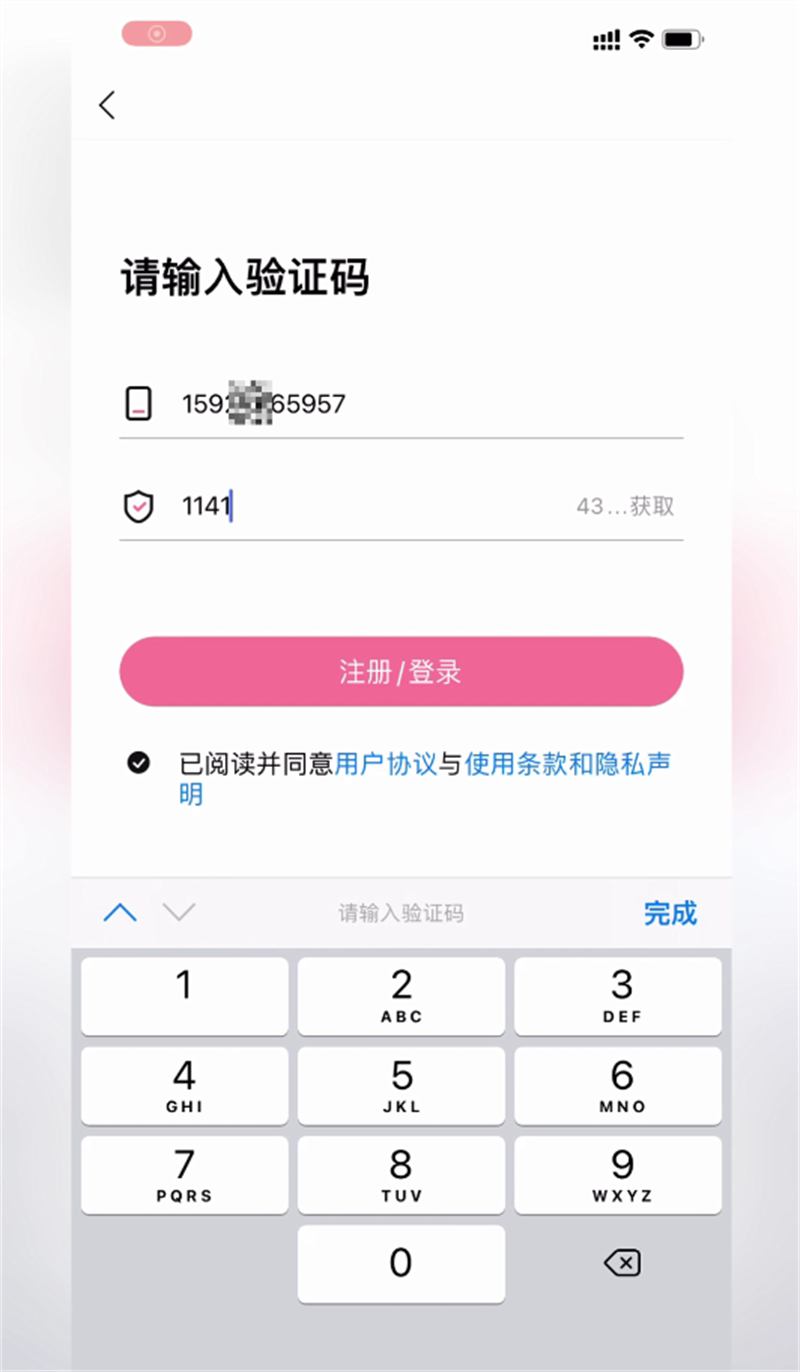Tap the back arrow at top left

[x=107, y=105]
